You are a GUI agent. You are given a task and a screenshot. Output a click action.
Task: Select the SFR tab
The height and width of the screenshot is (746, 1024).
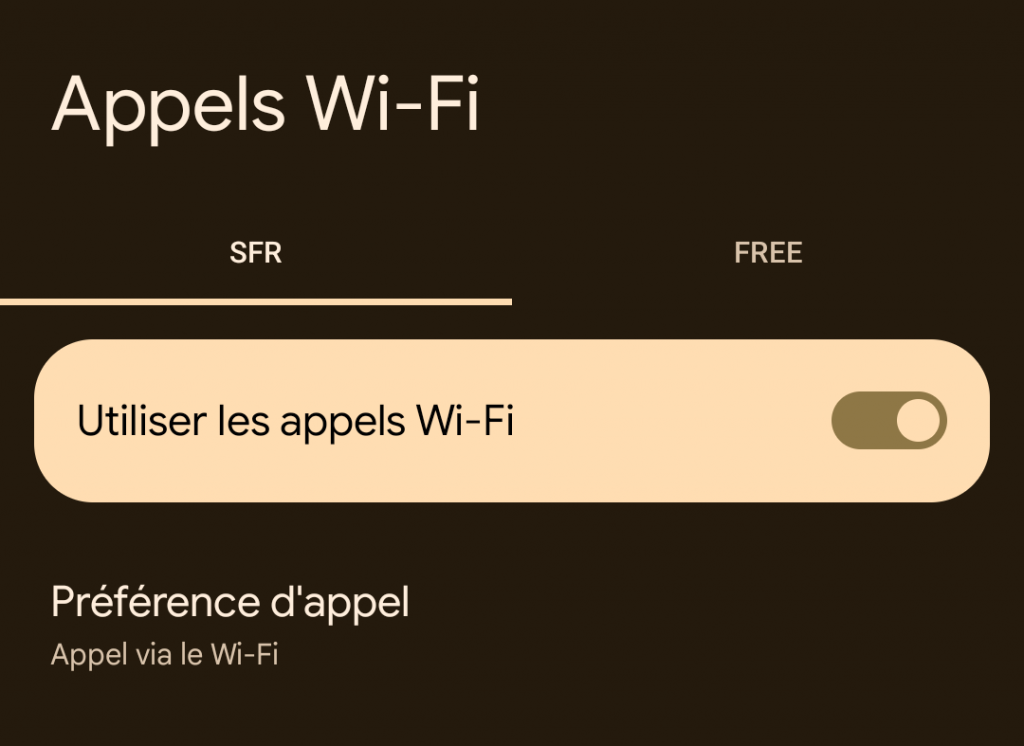[x=256, y=253]
